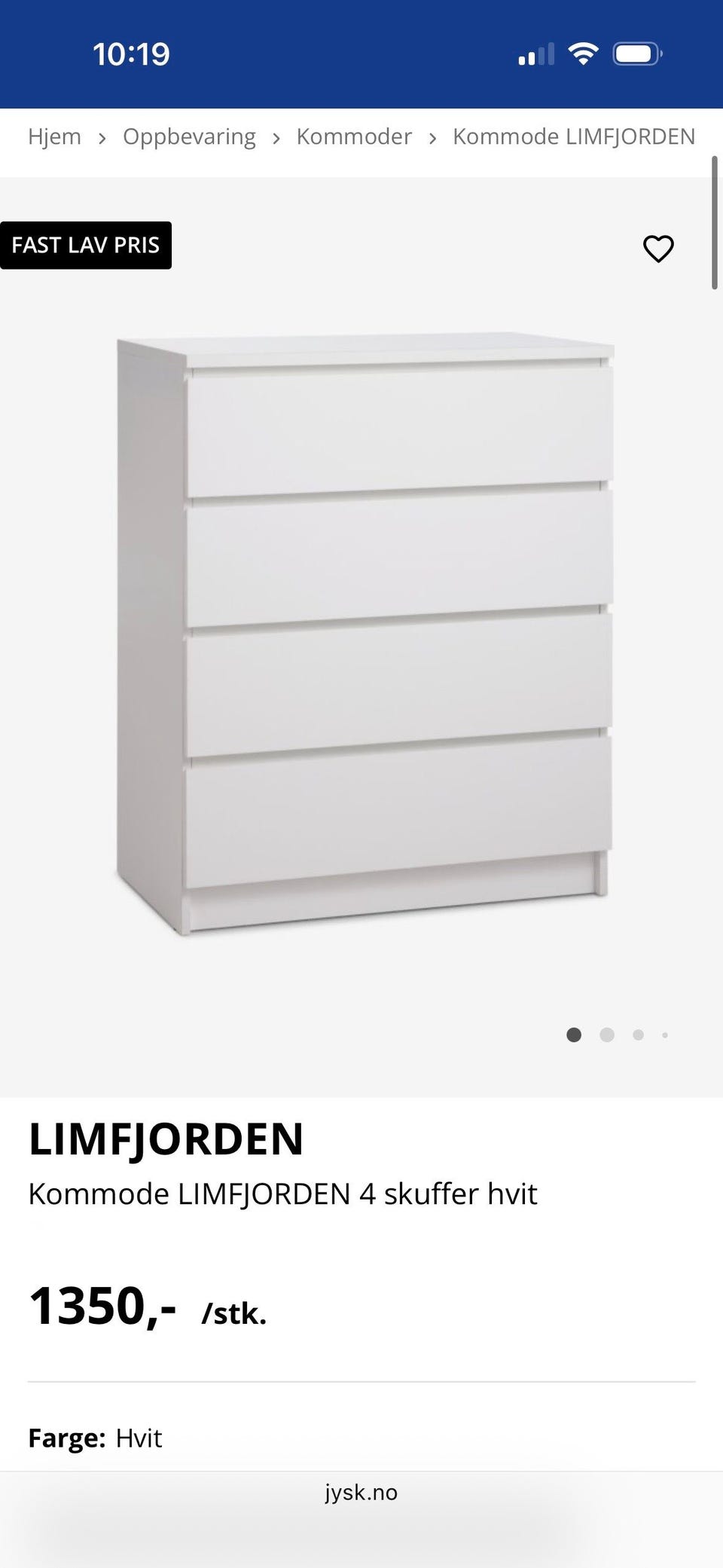Expand the breadcrumb chevron after Hjem
This screenshot has height=1568, width=723.
pos(102,137)
